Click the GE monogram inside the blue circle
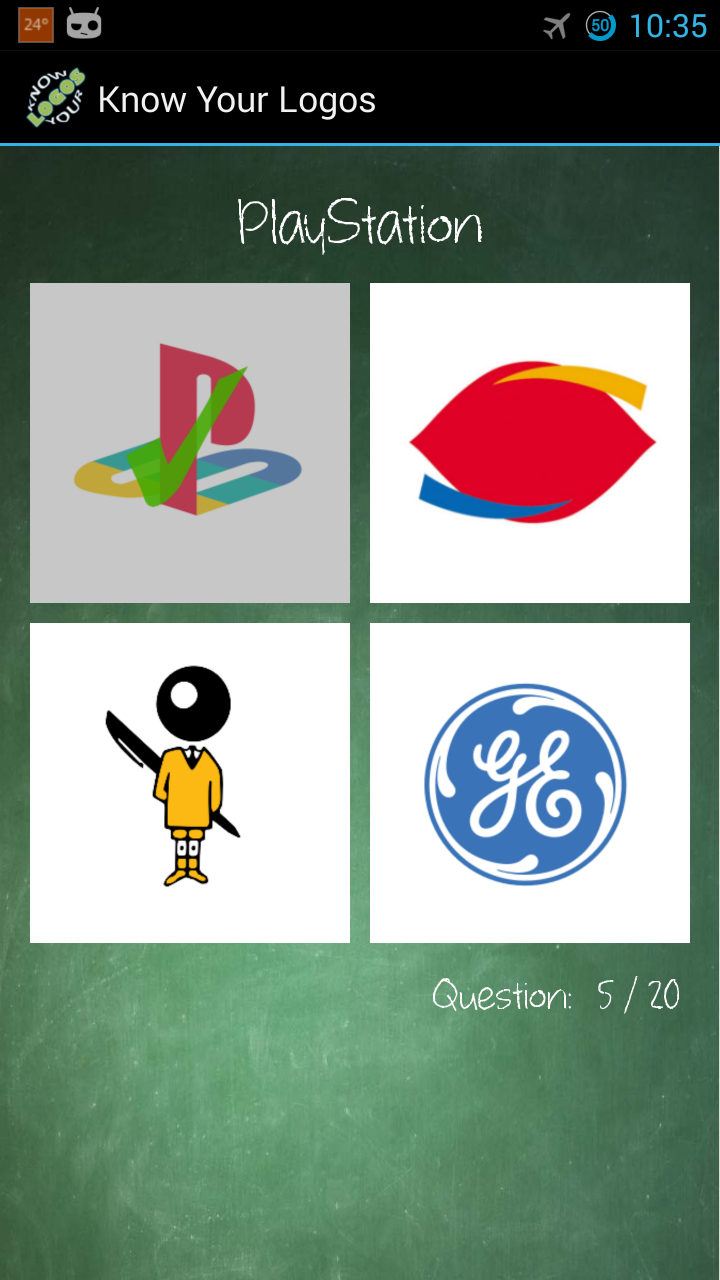The image size is (720, 1280). click(x=529, y=783)
